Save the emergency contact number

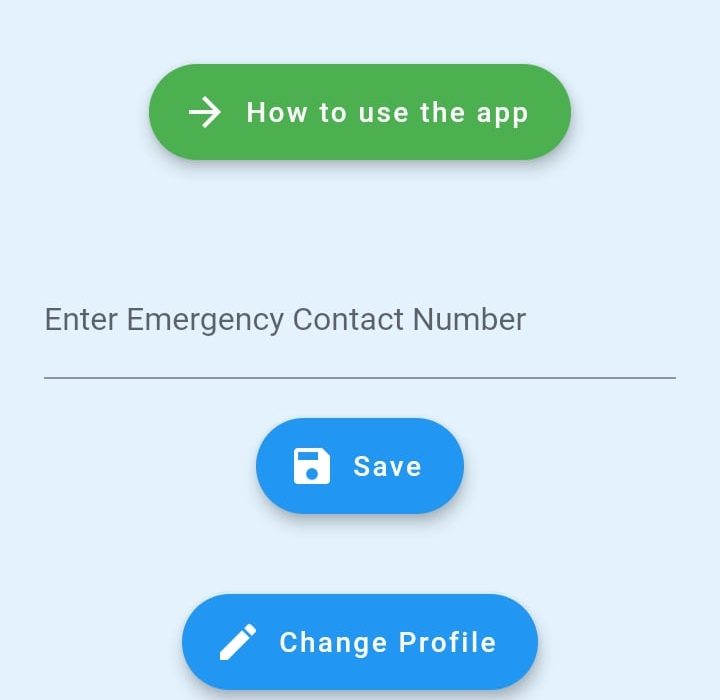tap(359, 466)
